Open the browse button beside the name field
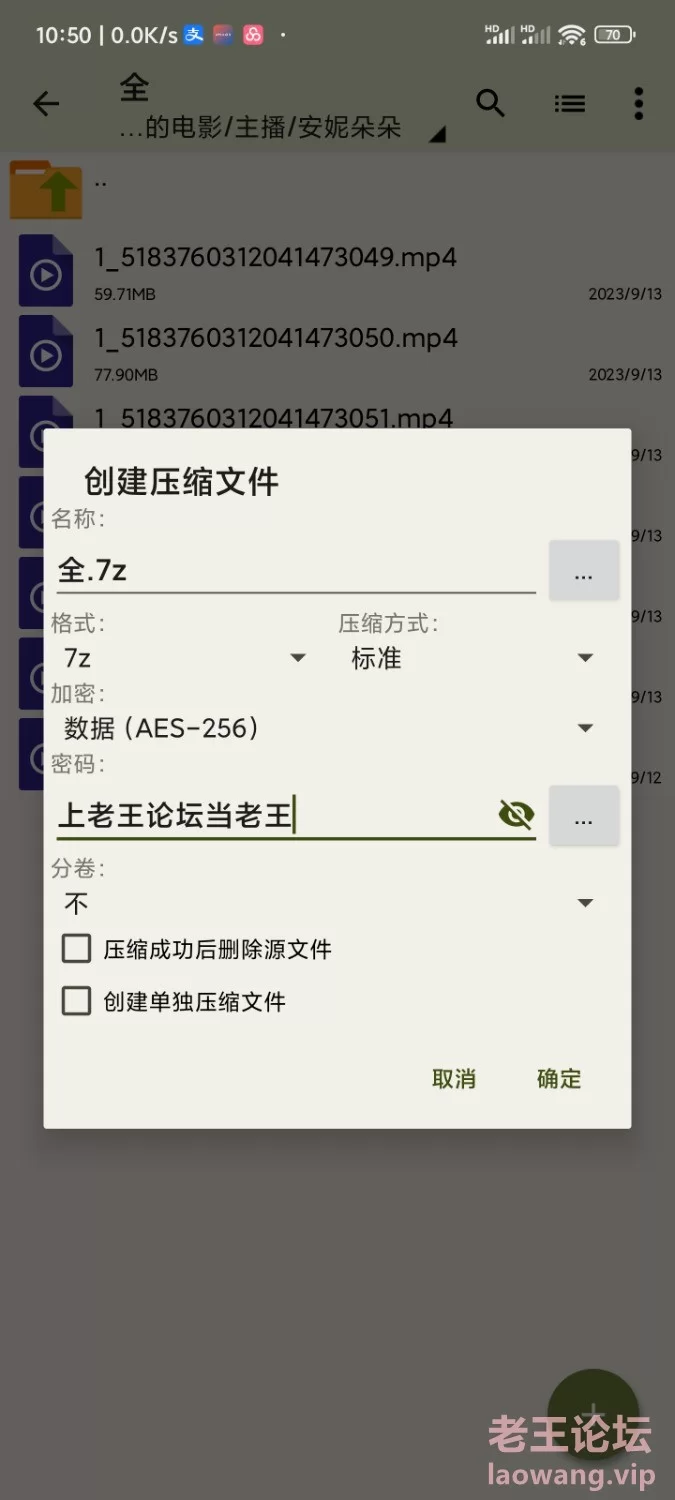The image size is (675, 1500). click(584, 571)
